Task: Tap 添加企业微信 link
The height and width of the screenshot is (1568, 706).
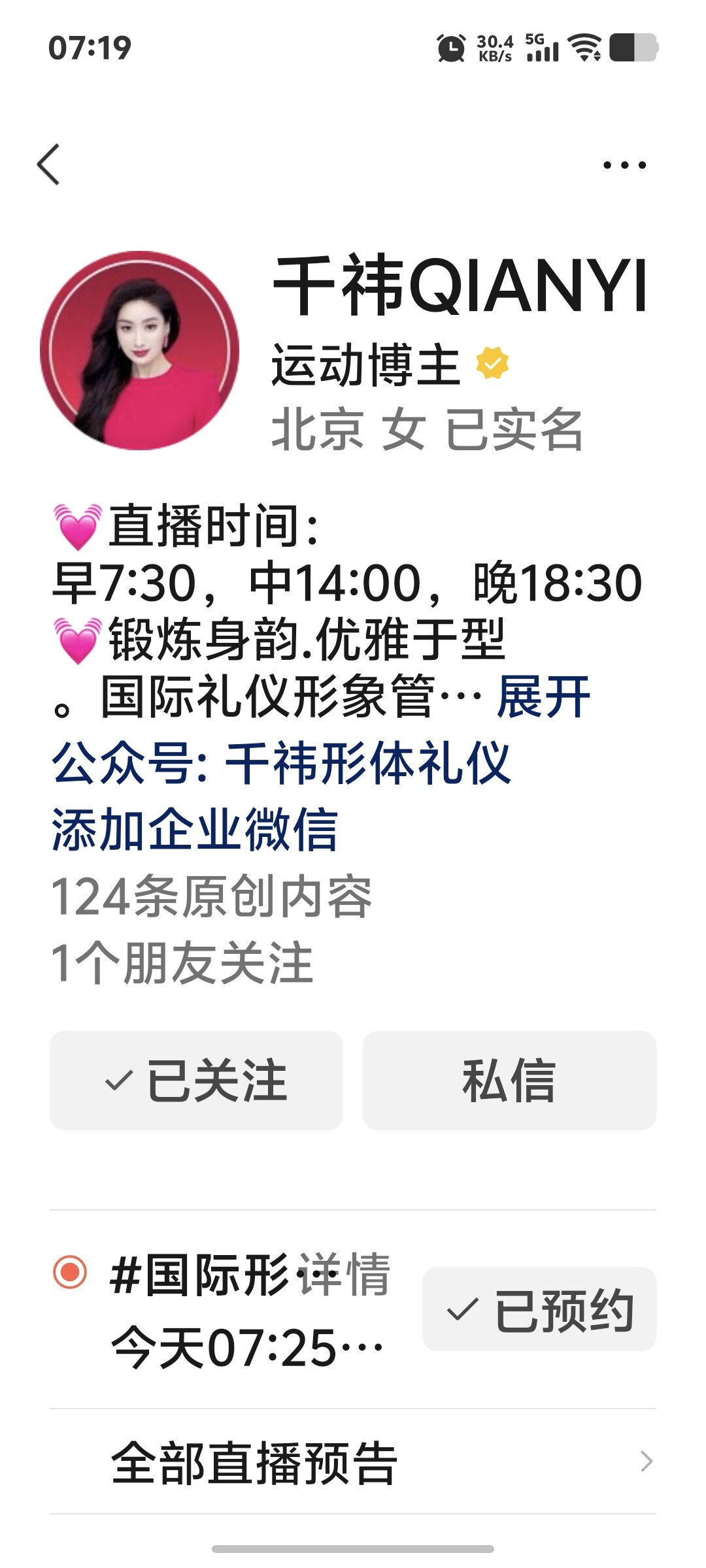Action: click(x=195, y=829)
